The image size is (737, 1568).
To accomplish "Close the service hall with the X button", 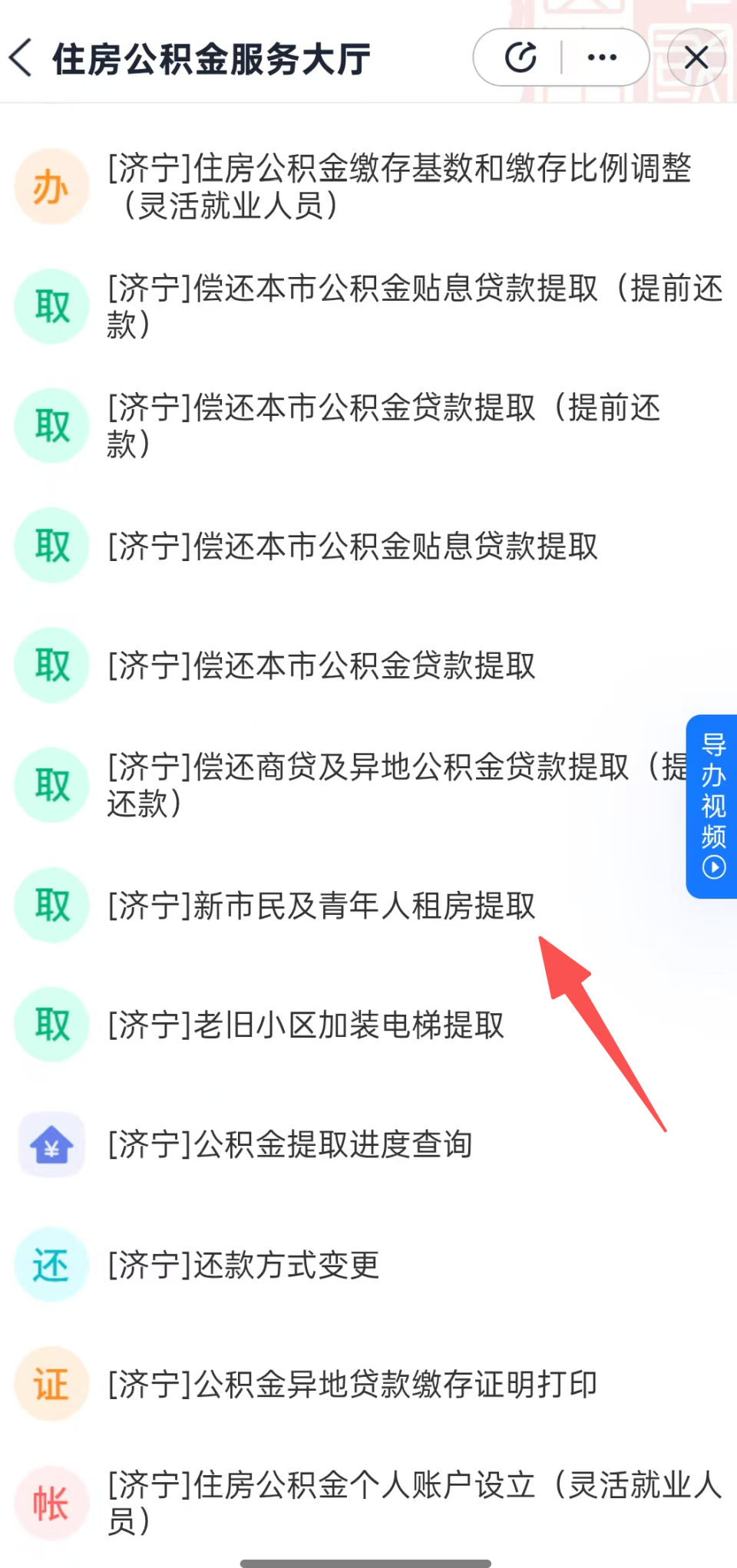I will pyautogui.click(x=696, y=57).
